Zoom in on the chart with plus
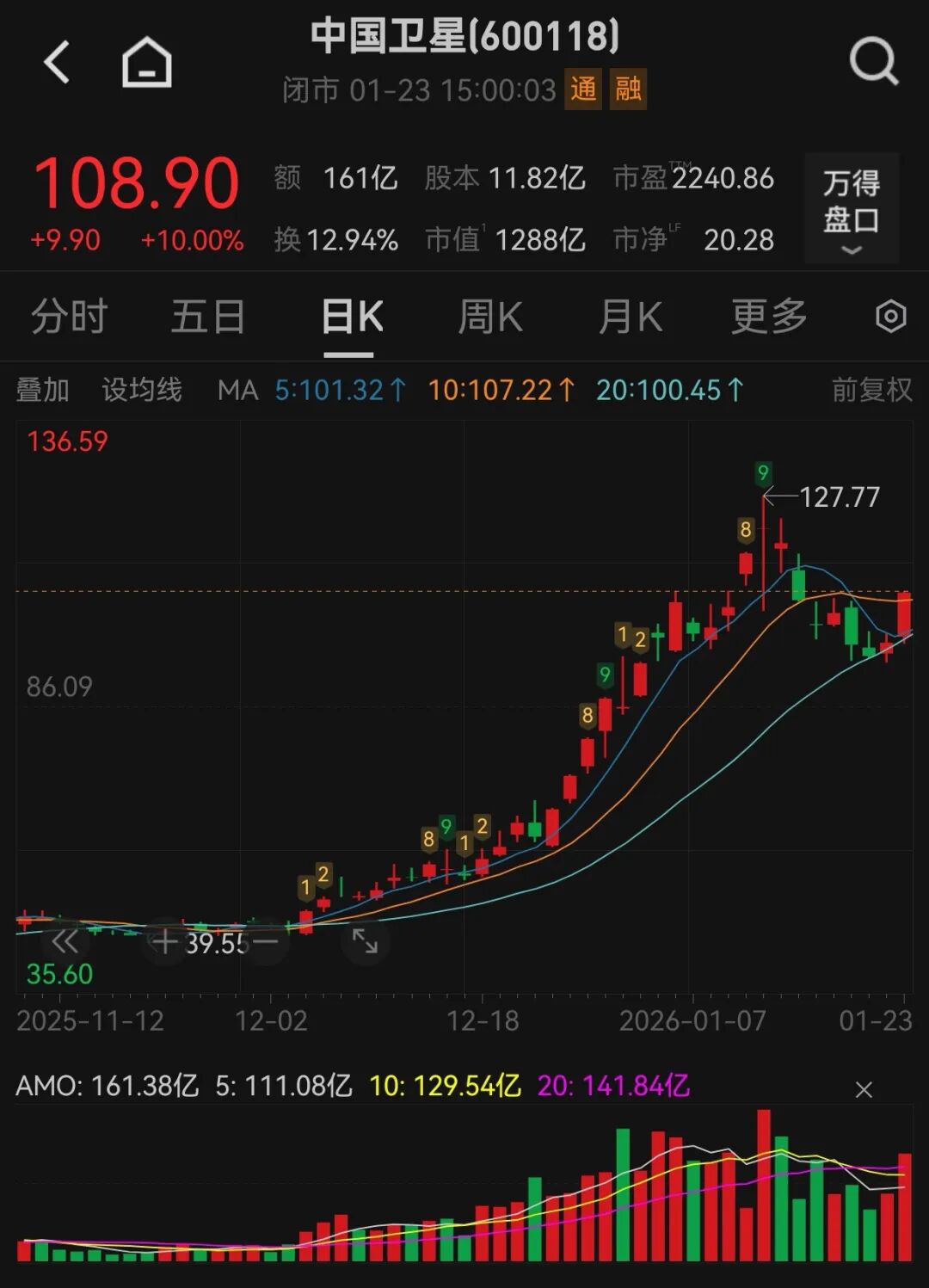 point(164,942)
